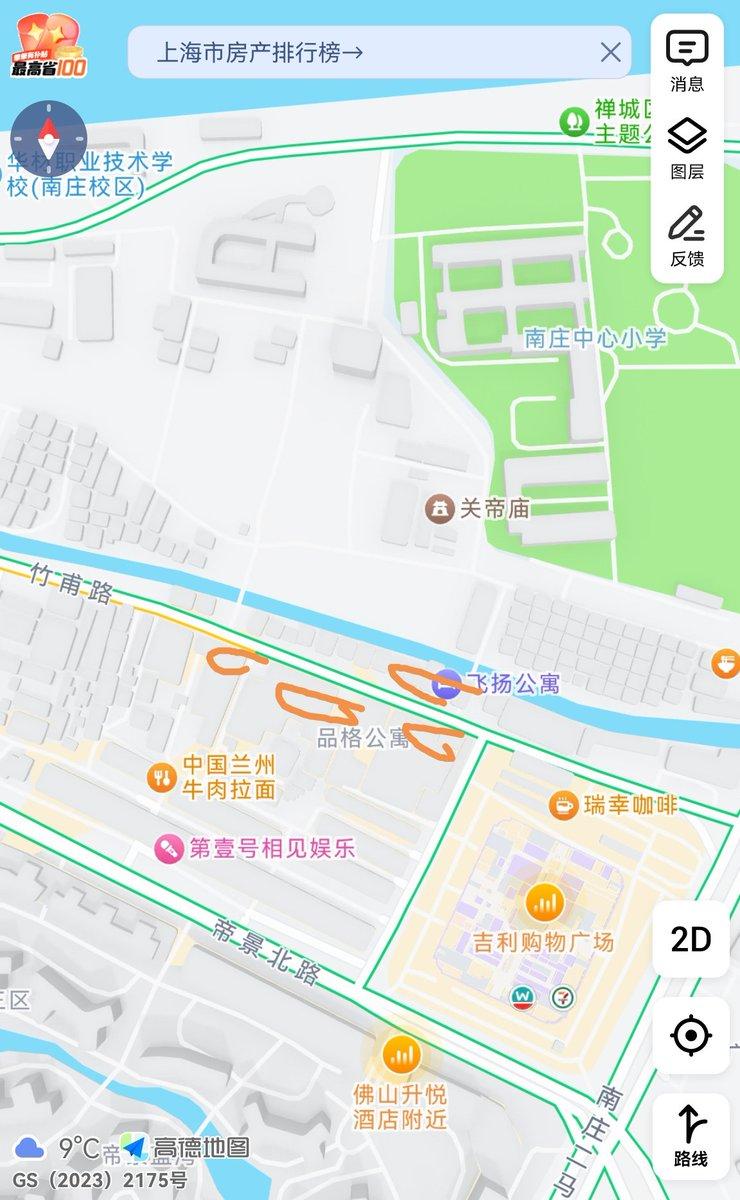Screen dimensions: 740x1200
Task: Tap the 中国兰州牛肉拉面 restaurant marker
Action: [164, 776]
